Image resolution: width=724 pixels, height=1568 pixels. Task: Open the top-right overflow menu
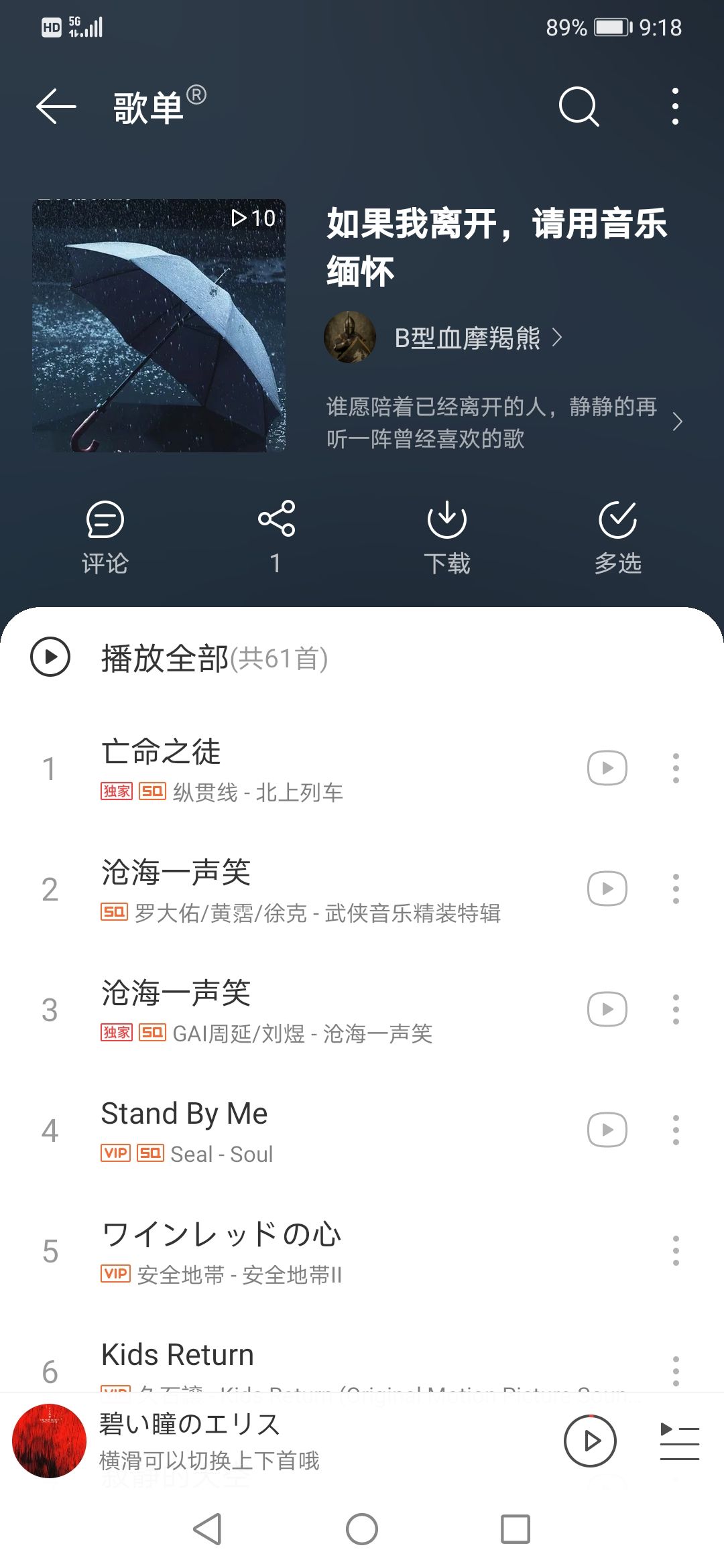pos(675,107)
